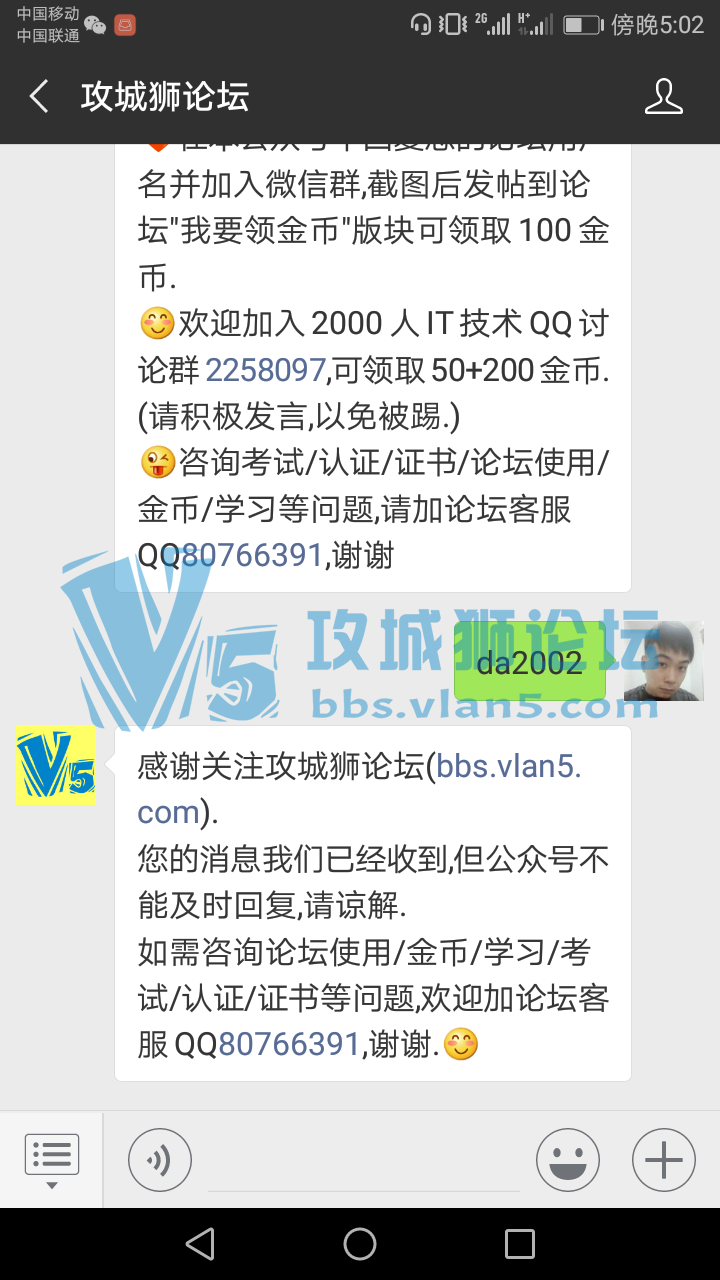Open the plus attachment menu

click(x=663, y=1160)
